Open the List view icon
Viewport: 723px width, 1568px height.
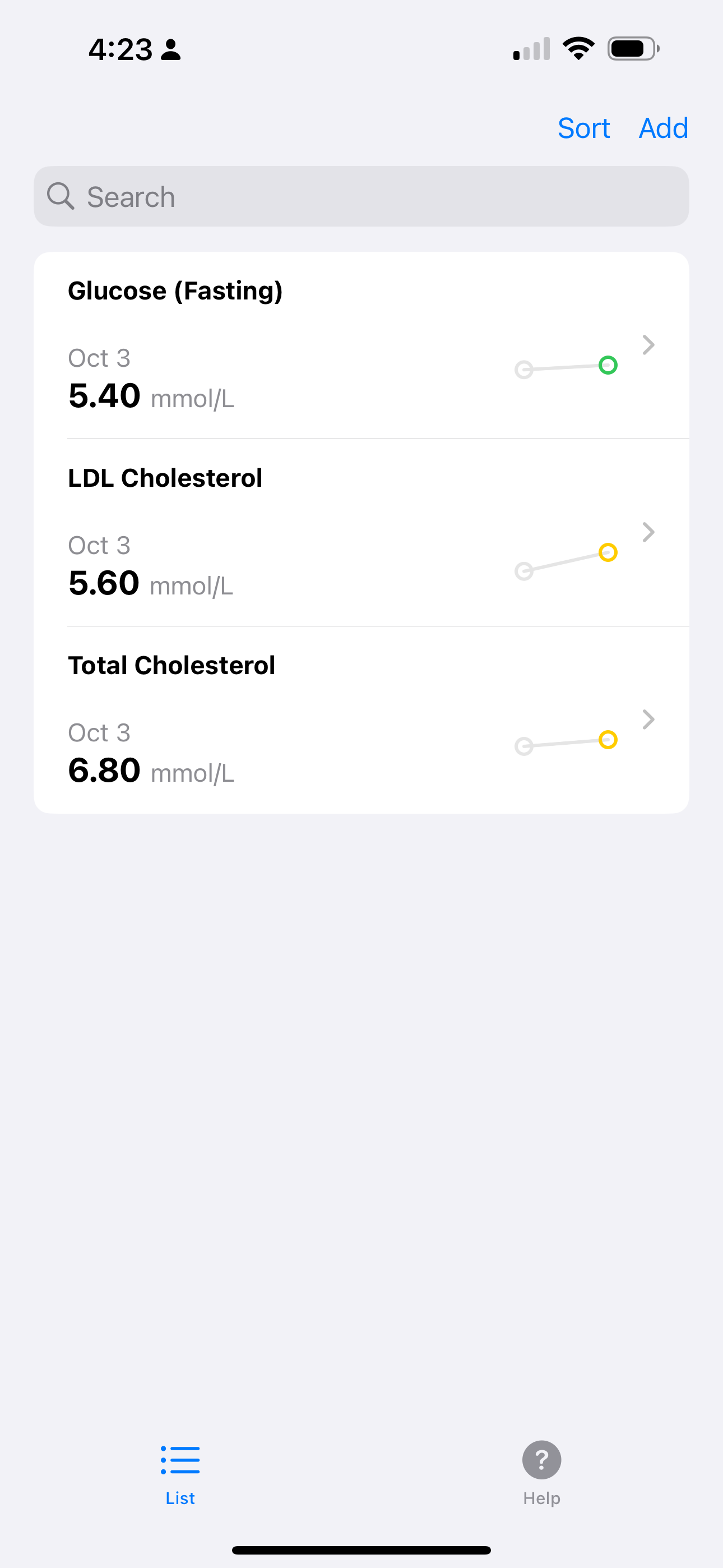(180, 1460)
